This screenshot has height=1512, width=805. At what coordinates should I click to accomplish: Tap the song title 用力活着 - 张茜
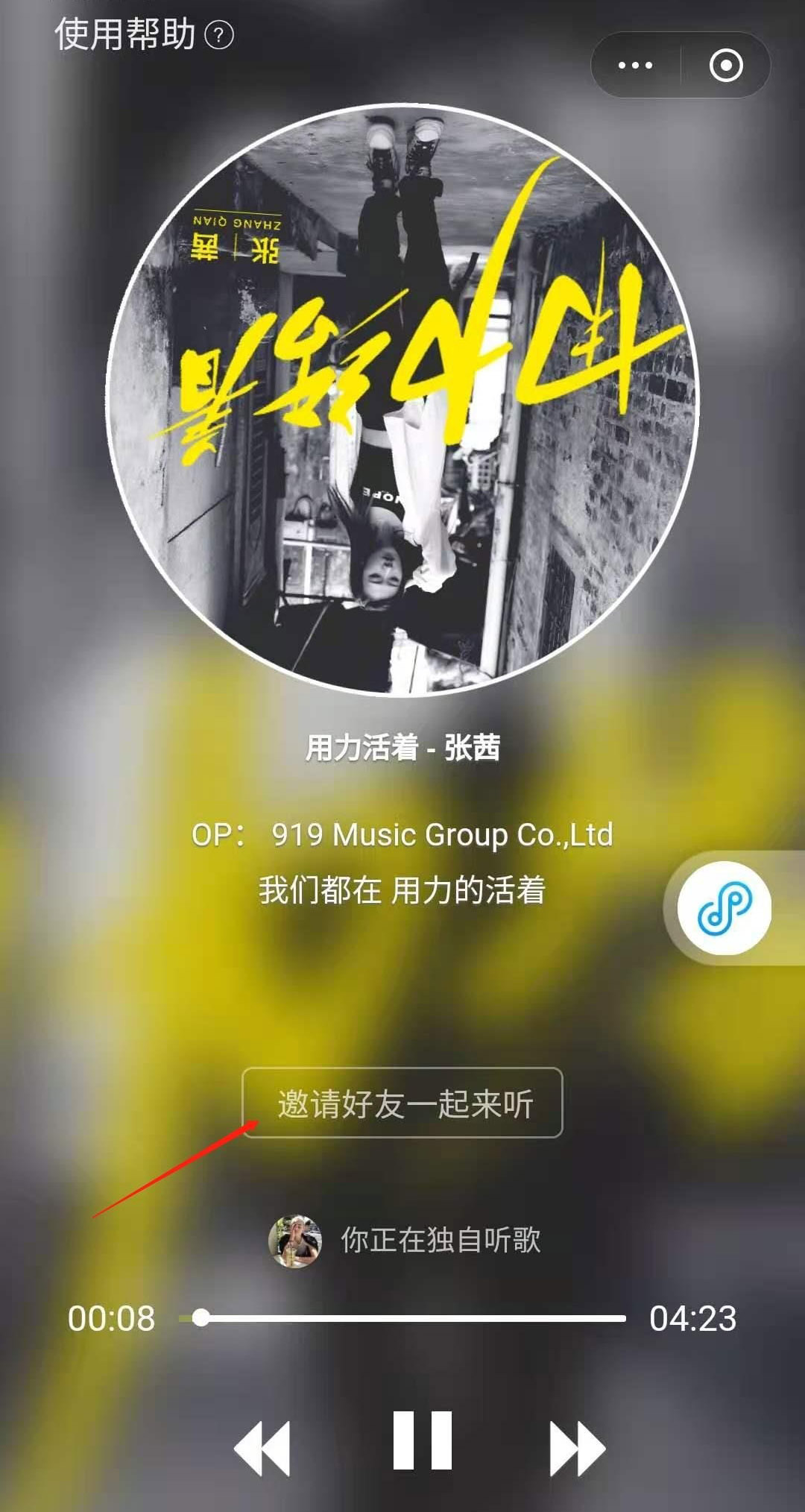coord(402,749)
